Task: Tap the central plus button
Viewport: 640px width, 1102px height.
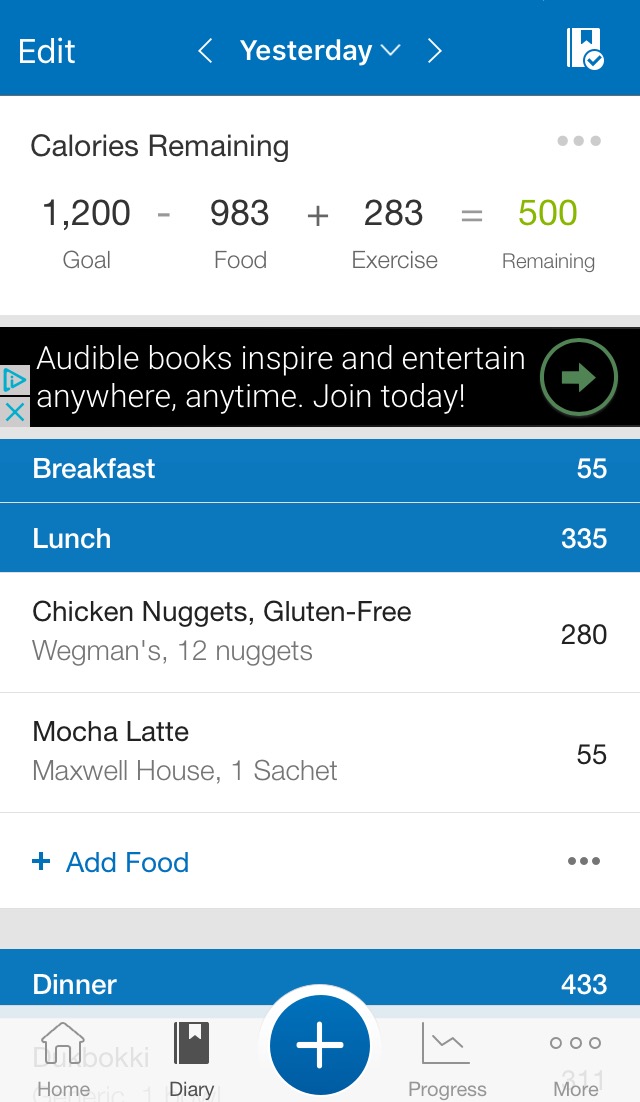Action: click(320, 1045)
